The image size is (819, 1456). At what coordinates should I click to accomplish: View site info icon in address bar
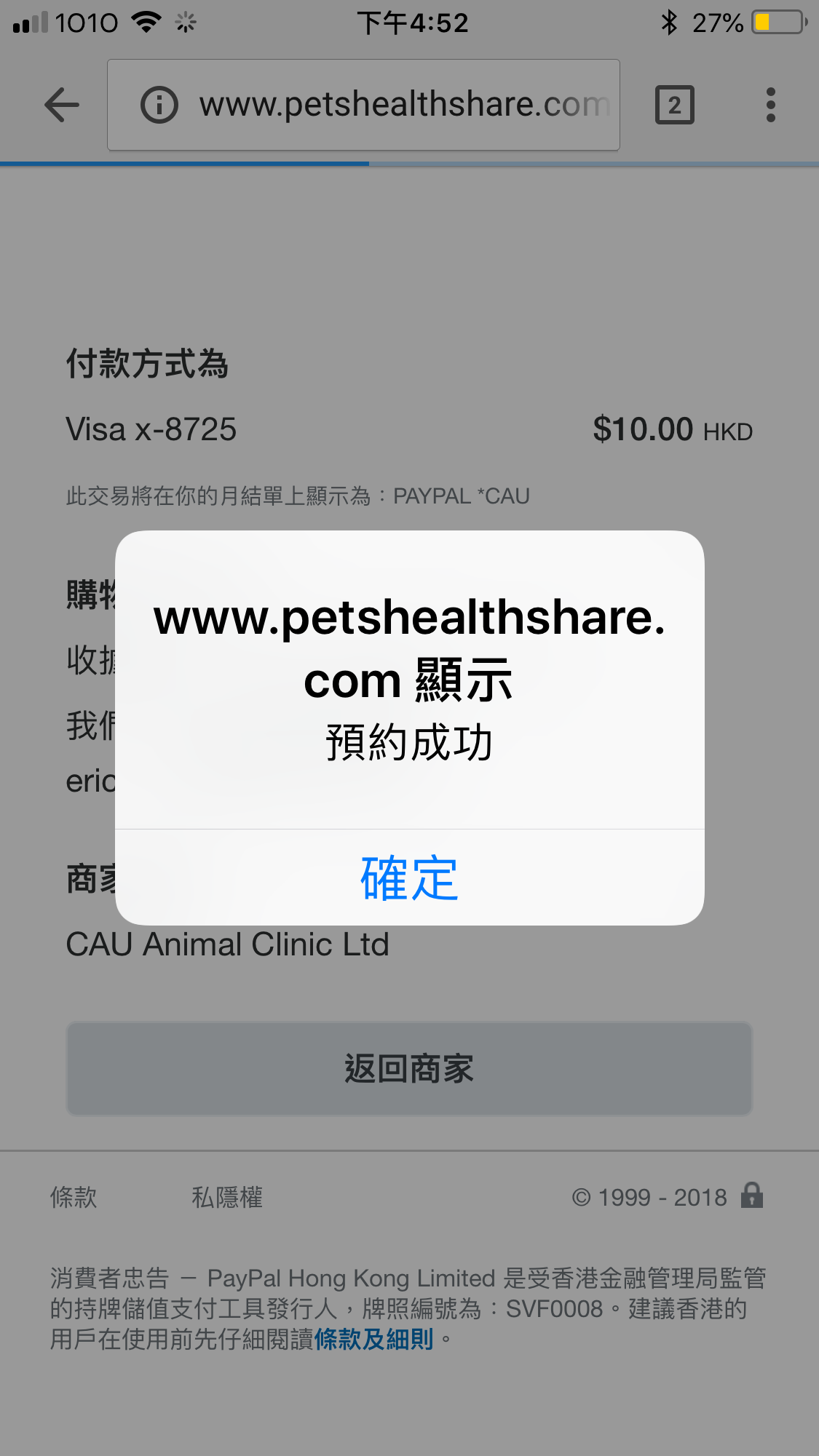pos(159,105)
